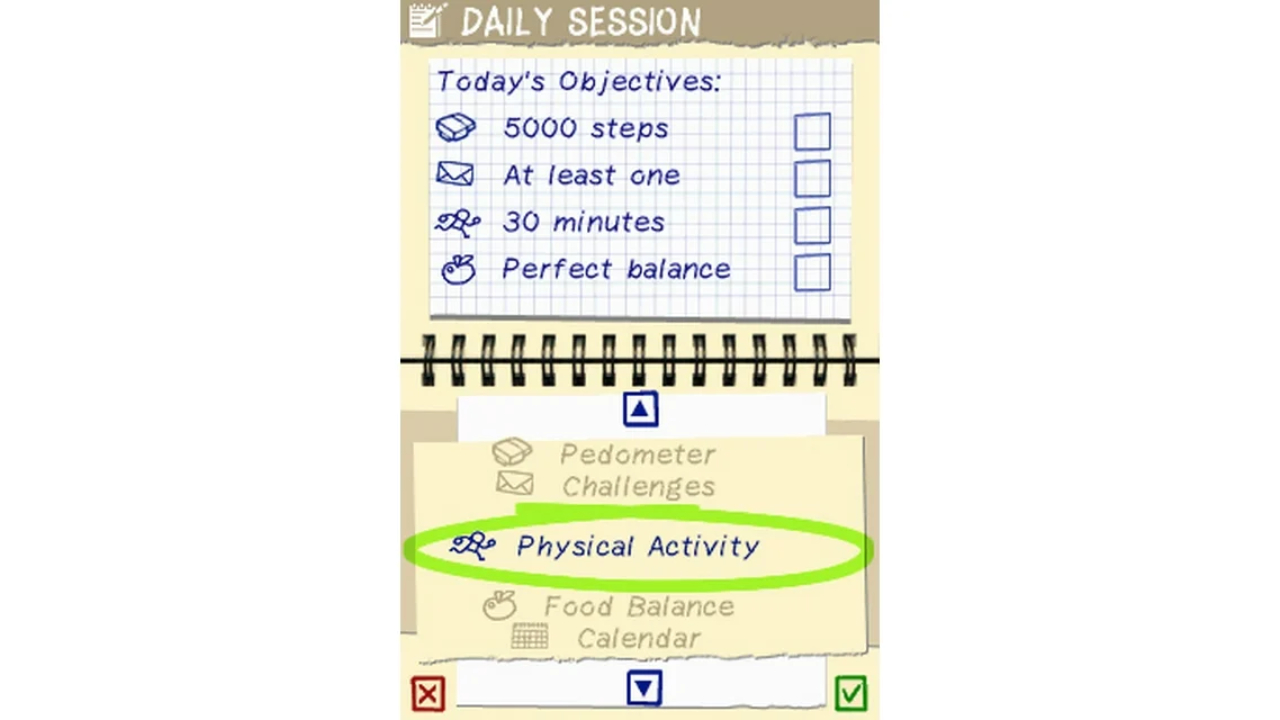Confirm selection with the green checkmark
Screen dimensions: 1280x720
coord(851,692)
